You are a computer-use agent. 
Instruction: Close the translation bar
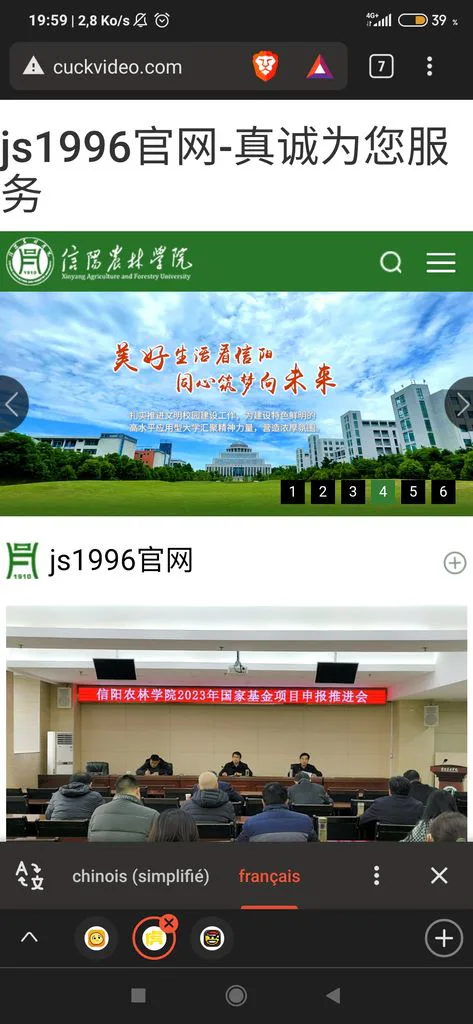439,876
